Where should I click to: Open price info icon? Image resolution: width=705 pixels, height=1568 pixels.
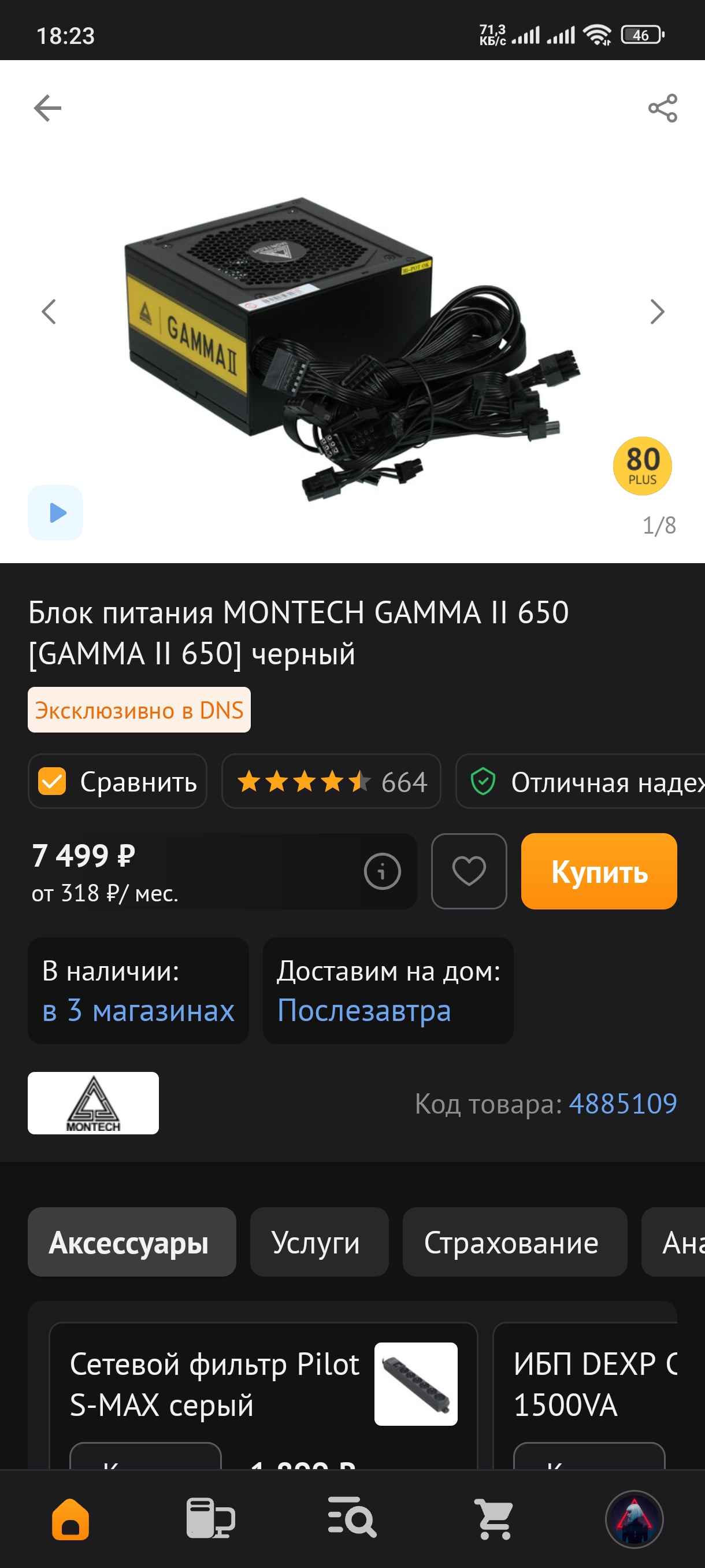tap(382, 871)
